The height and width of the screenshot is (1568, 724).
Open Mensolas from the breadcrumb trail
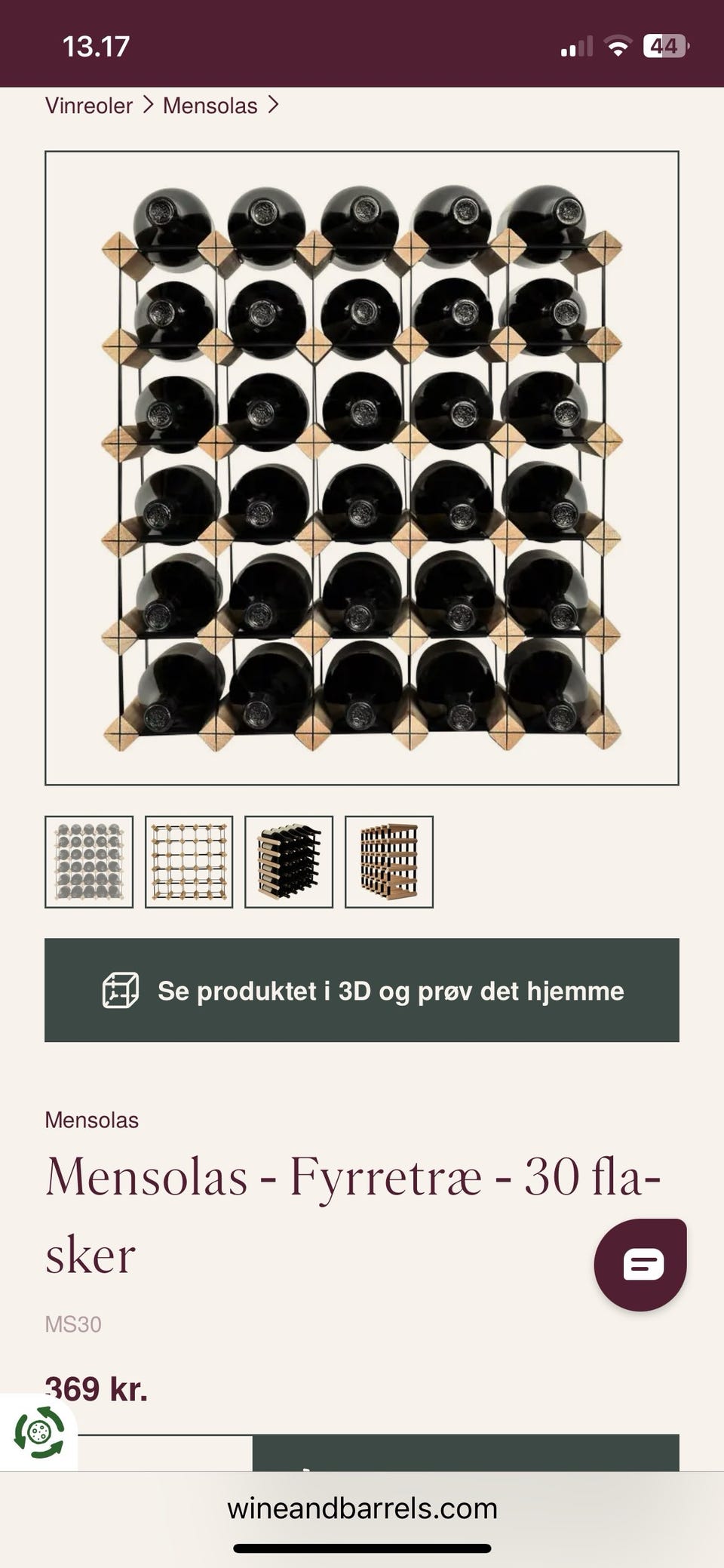coord(208,105)
